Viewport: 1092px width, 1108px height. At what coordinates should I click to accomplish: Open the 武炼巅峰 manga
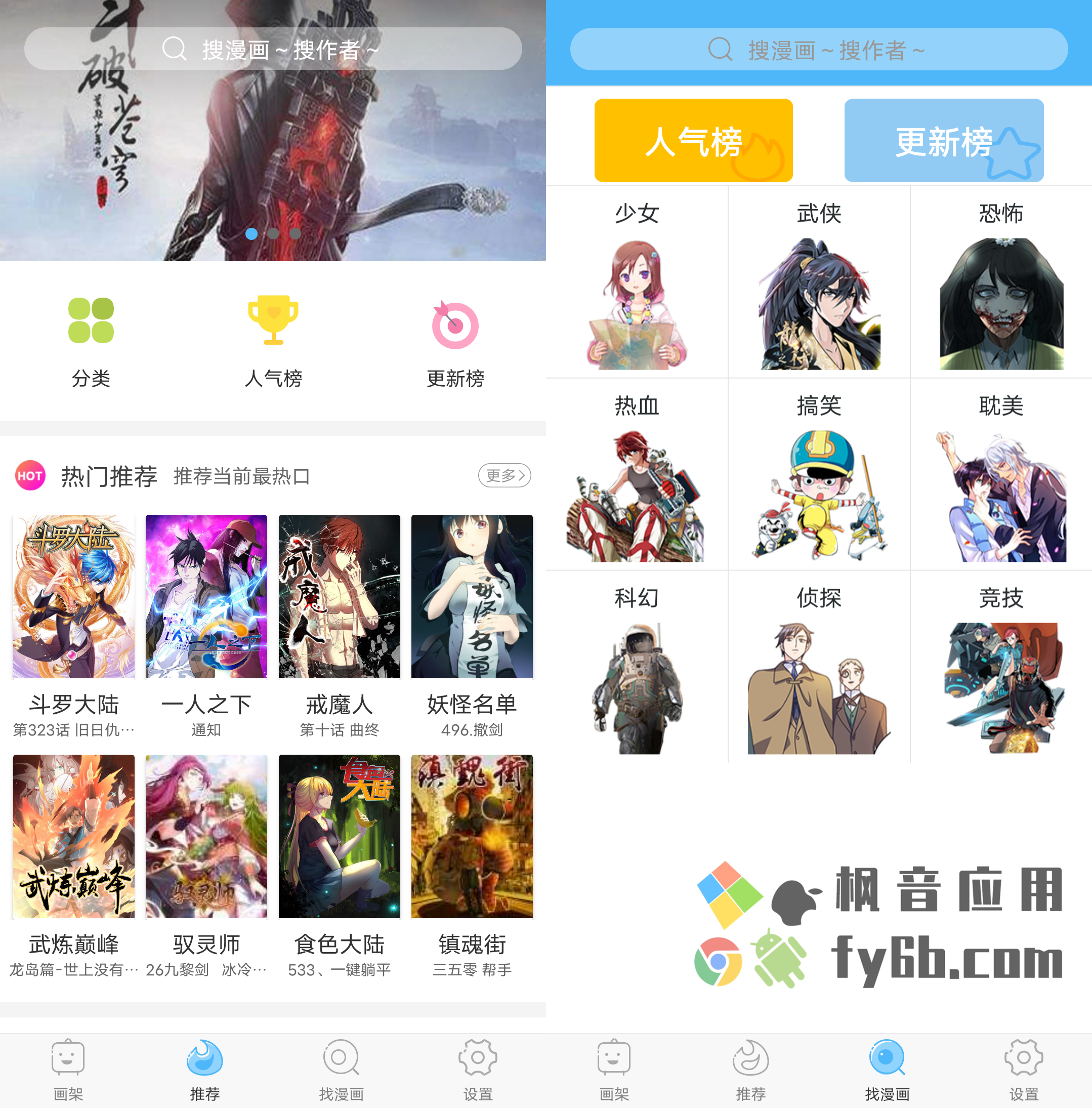(x=73, y=836)
